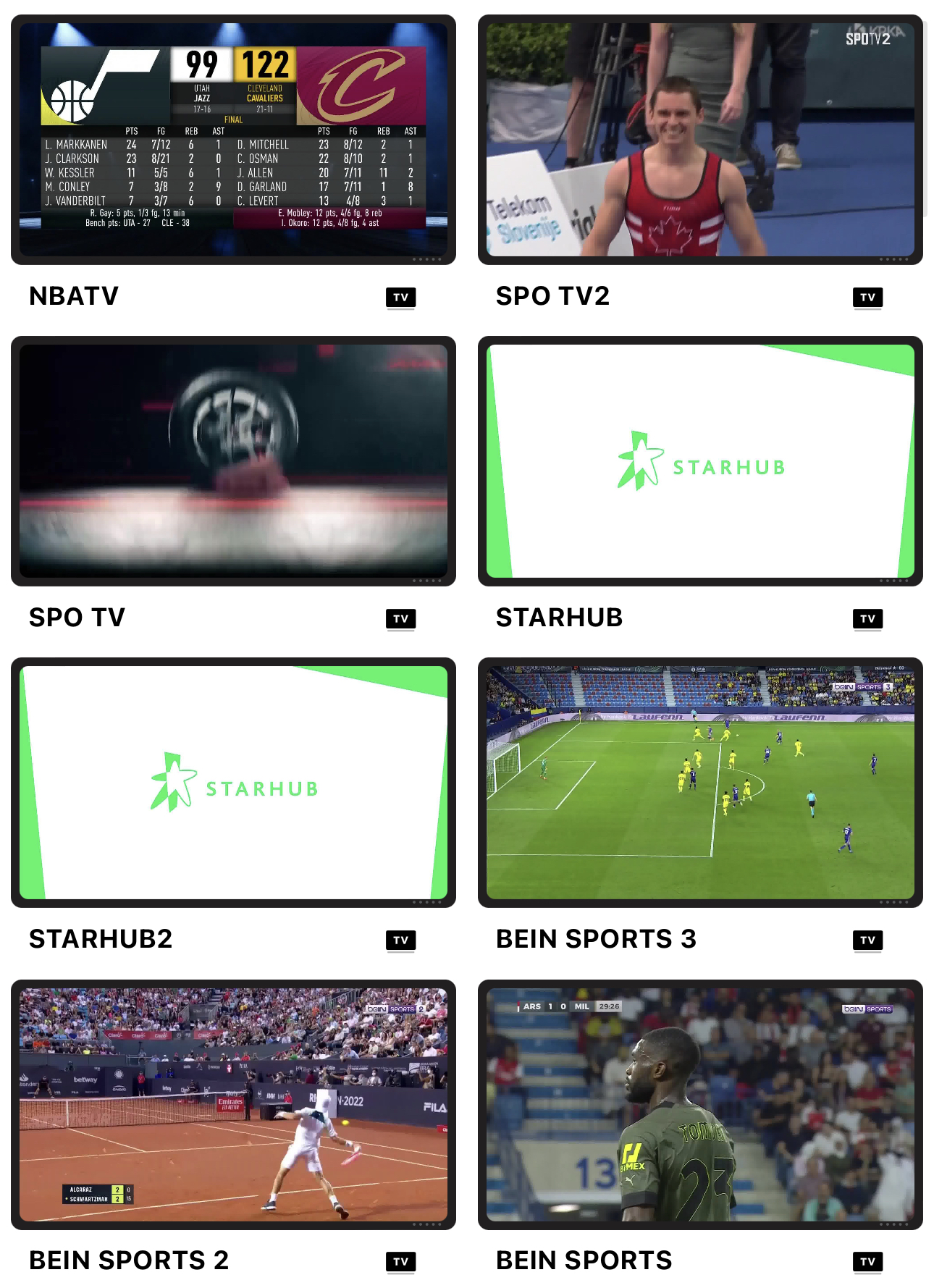Screen dimensions: 934x1288
Task: Open the NBATV channel tile
Action: tap(233, 140)
